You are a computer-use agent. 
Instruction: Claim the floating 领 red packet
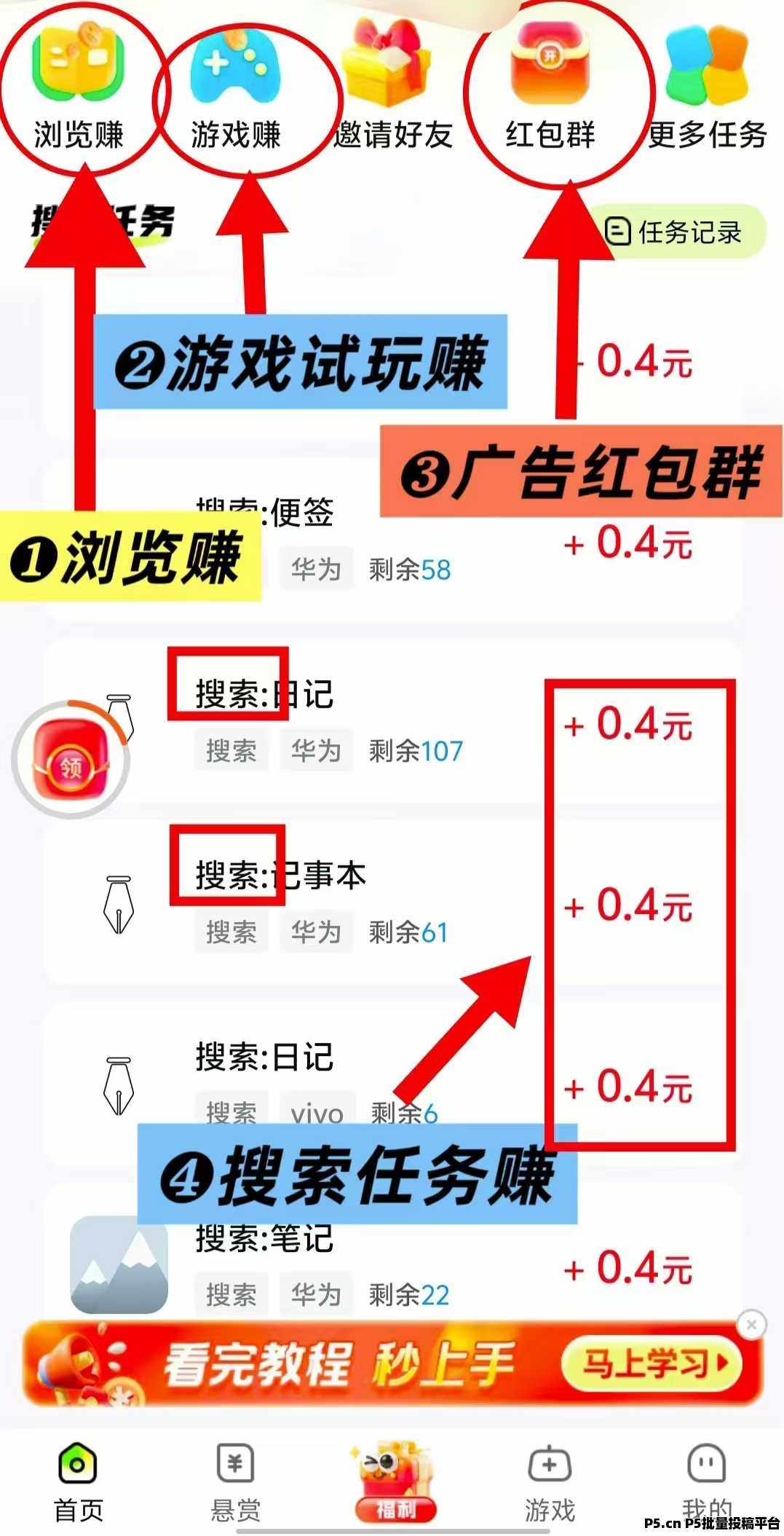coord(71,760)
